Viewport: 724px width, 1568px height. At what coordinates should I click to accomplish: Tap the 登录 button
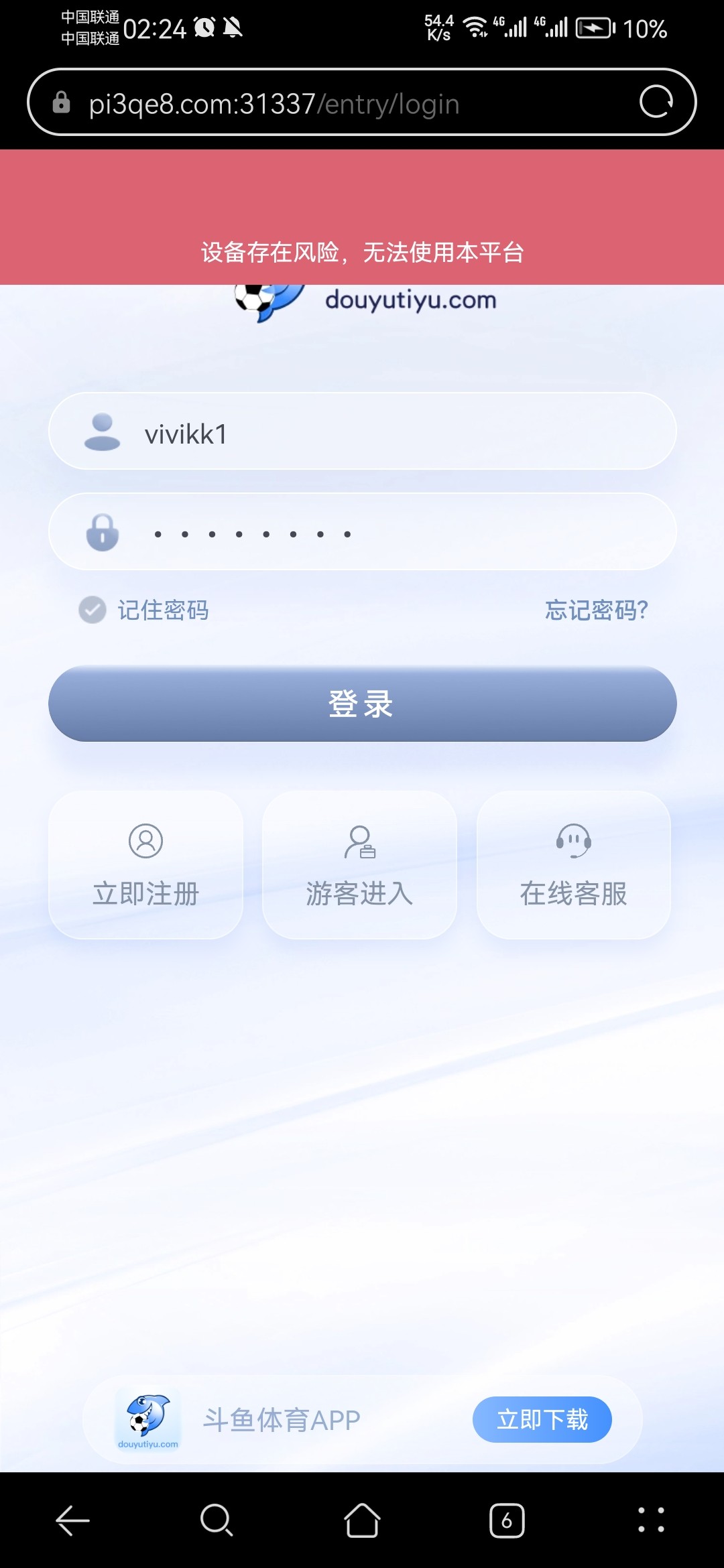(x=362, y=704)
